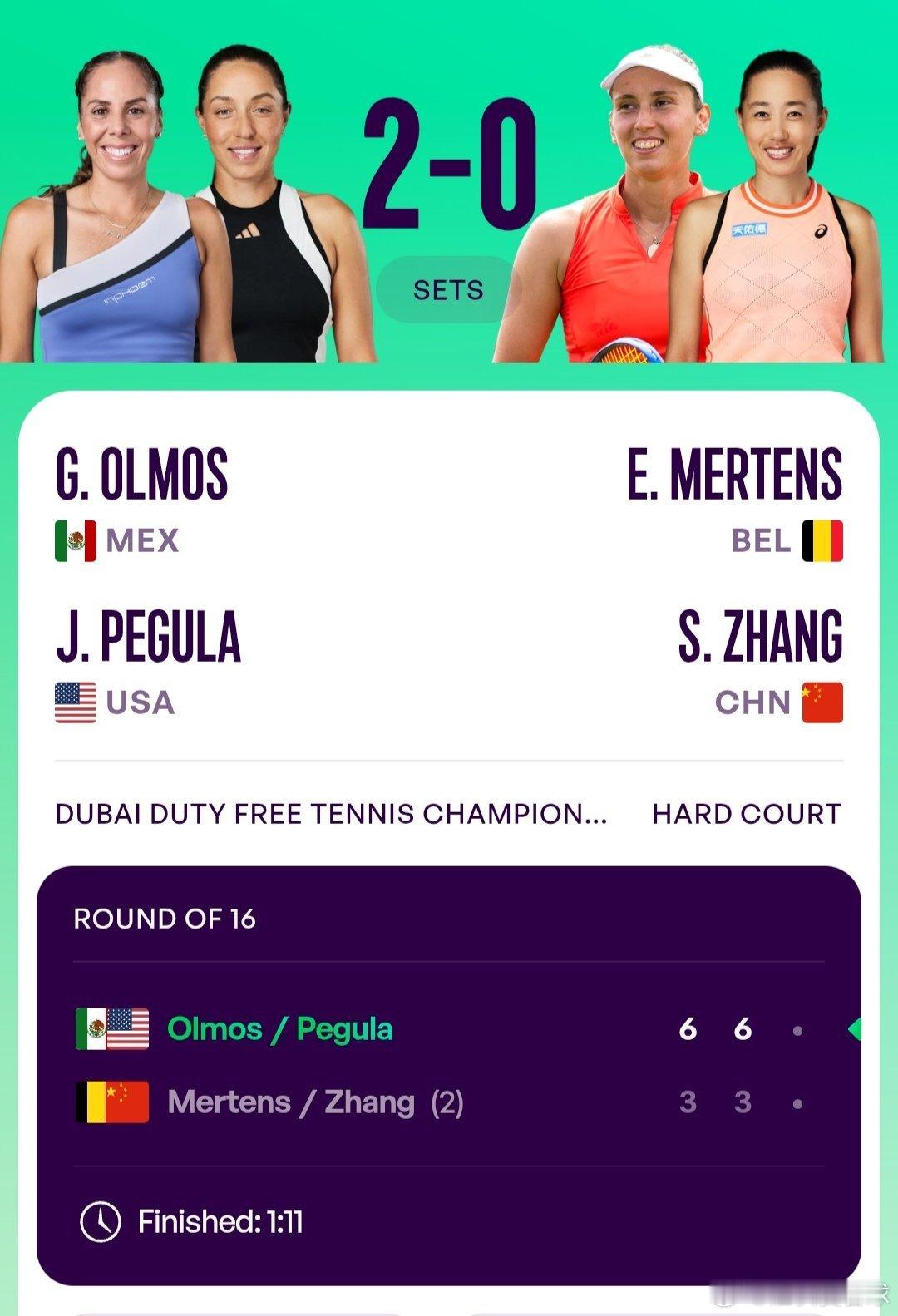898x1316 pixels.
Task: Select the Belgium-China flag in Mertens/Zhang row
Action: point(113,1102)
